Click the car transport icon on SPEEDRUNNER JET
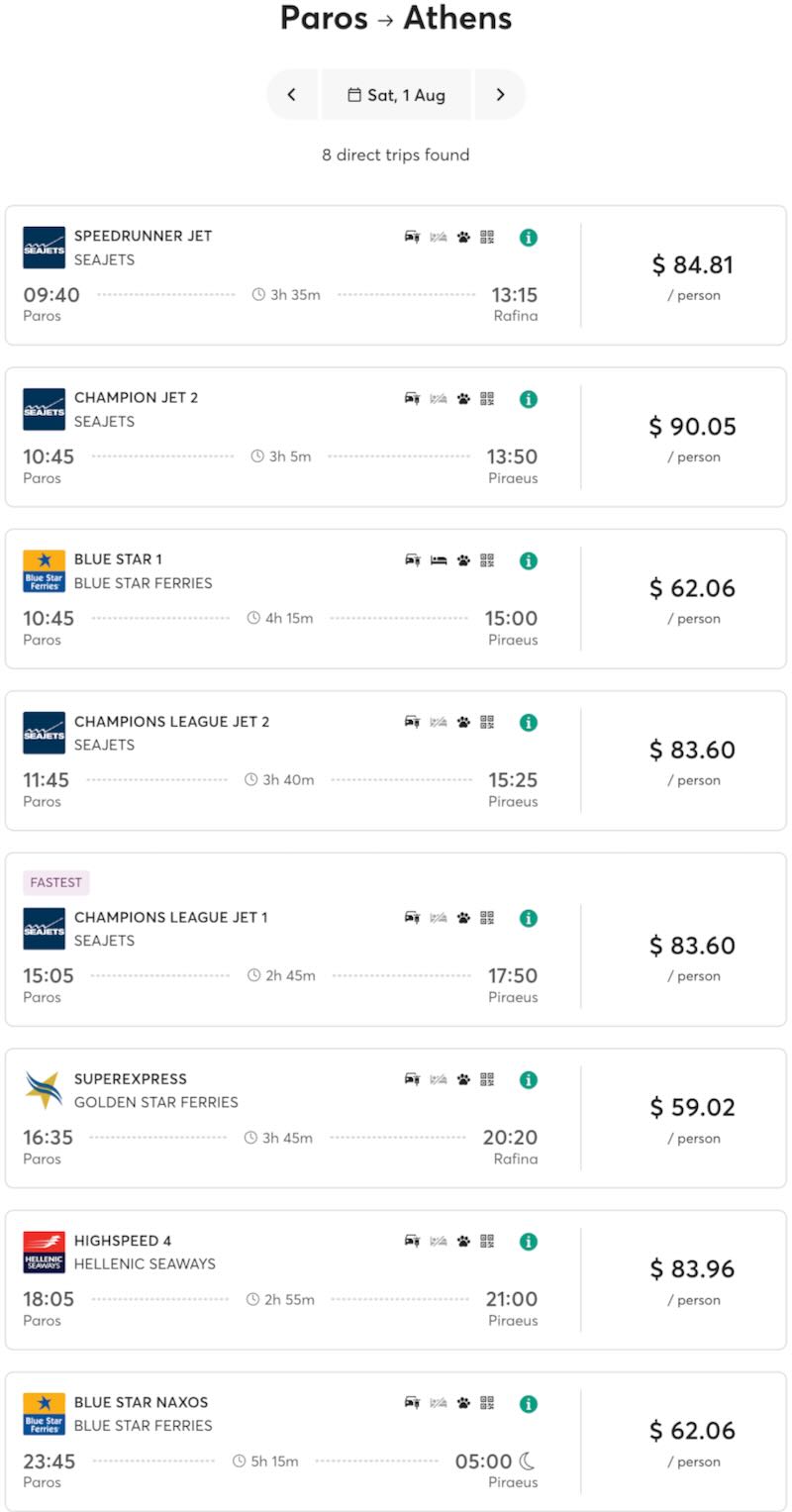Viewport: 792px width, 1512px height. pos(412,238)
